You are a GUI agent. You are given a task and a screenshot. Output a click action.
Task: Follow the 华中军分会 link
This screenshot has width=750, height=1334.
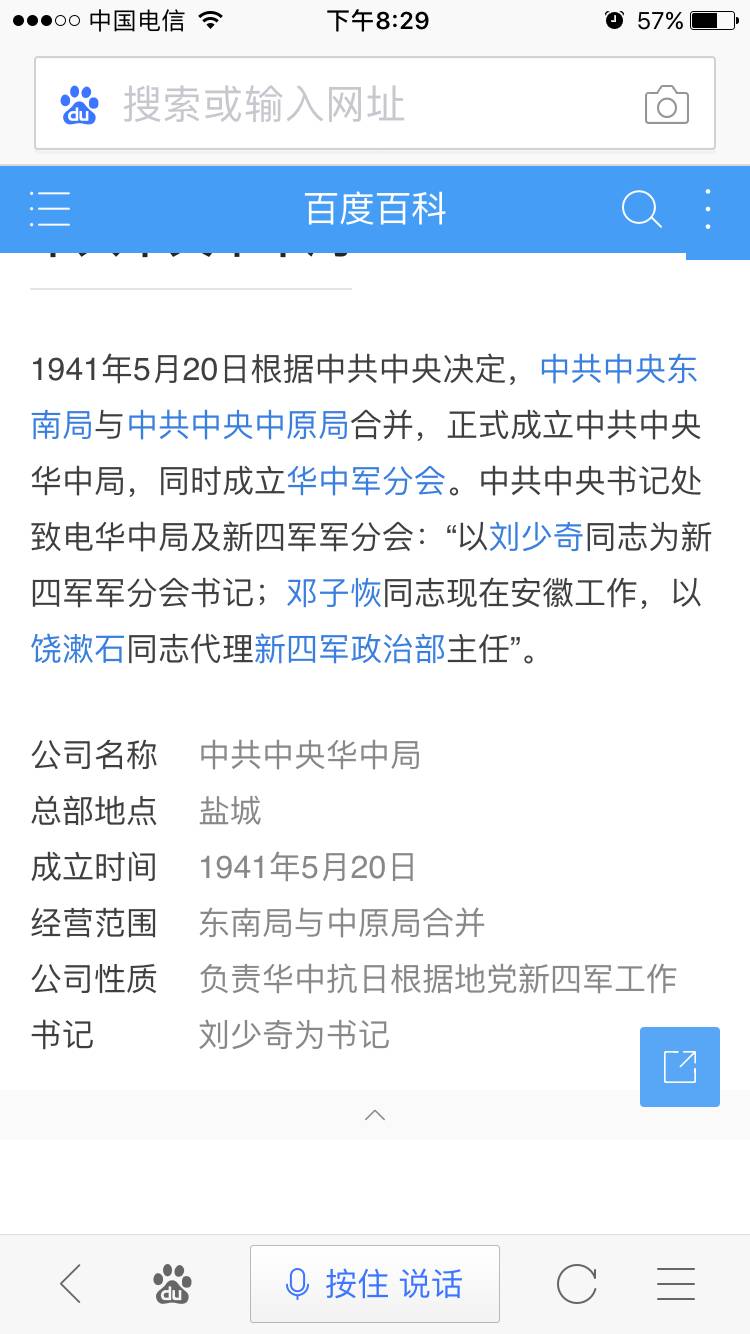coord(365,482)
